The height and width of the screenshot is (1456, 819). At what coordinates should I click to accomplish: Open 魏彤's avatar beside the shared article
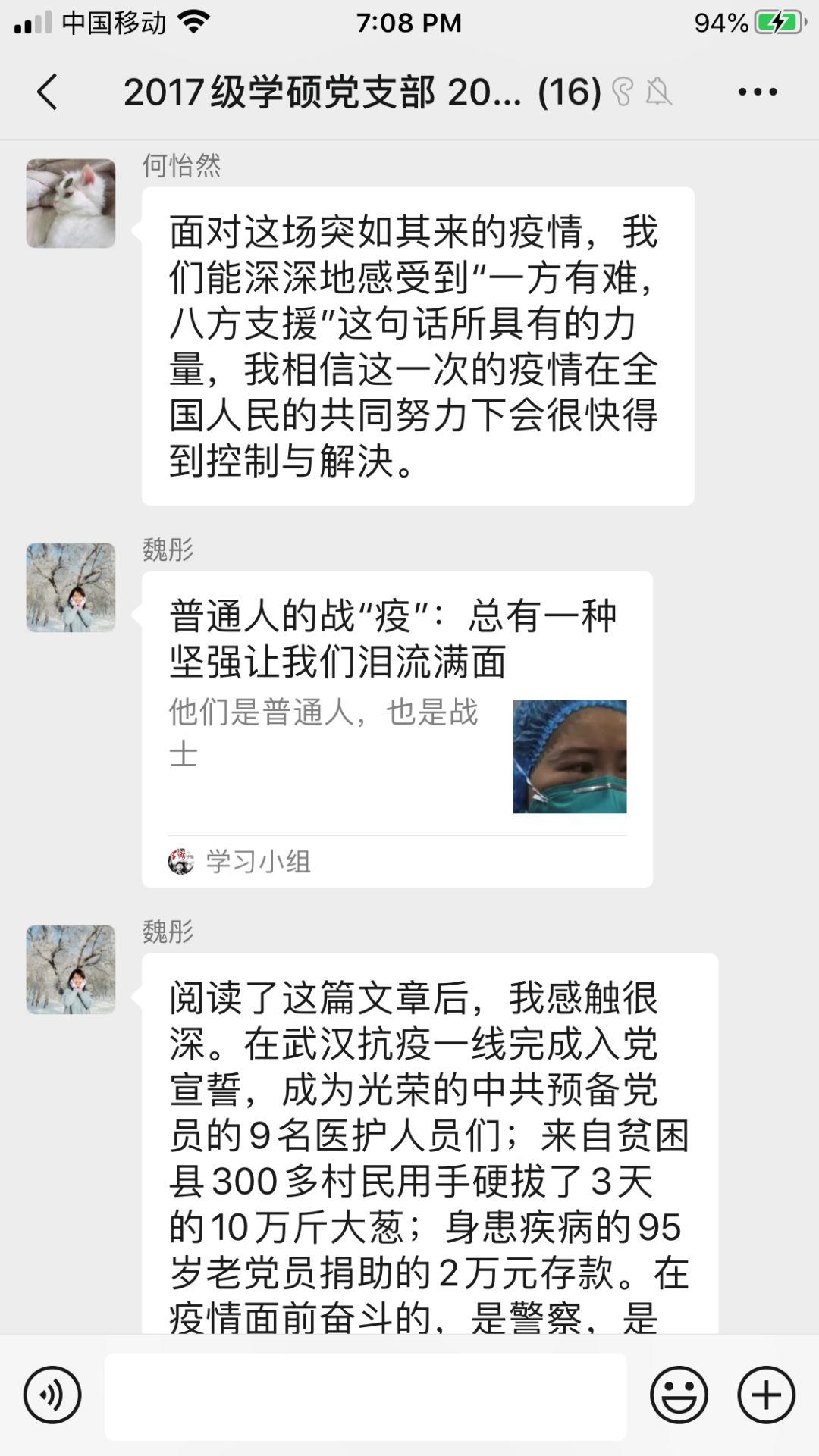point(71,587)
